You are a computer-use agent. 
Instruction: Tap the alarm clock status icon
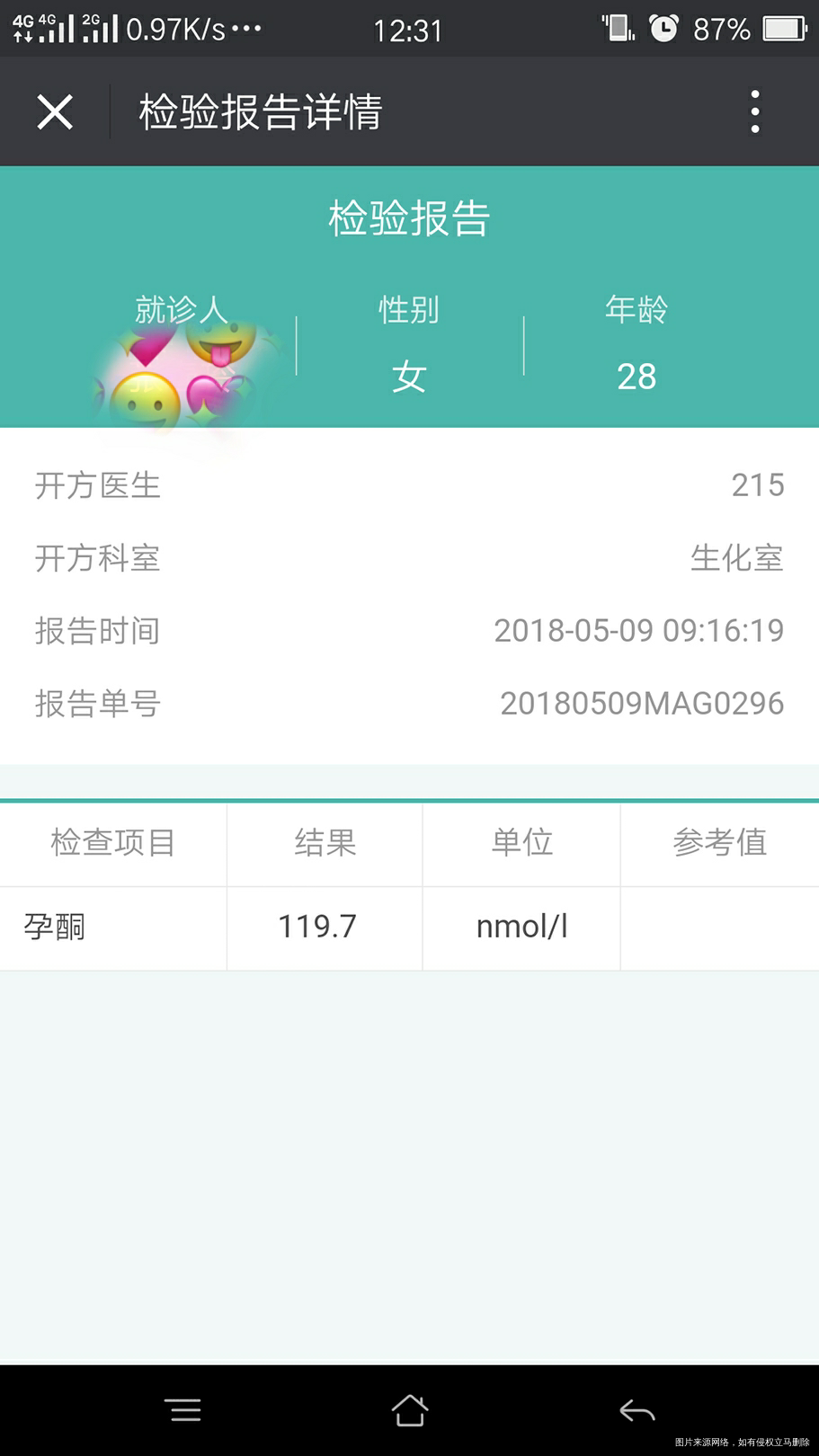click(663, 28)
